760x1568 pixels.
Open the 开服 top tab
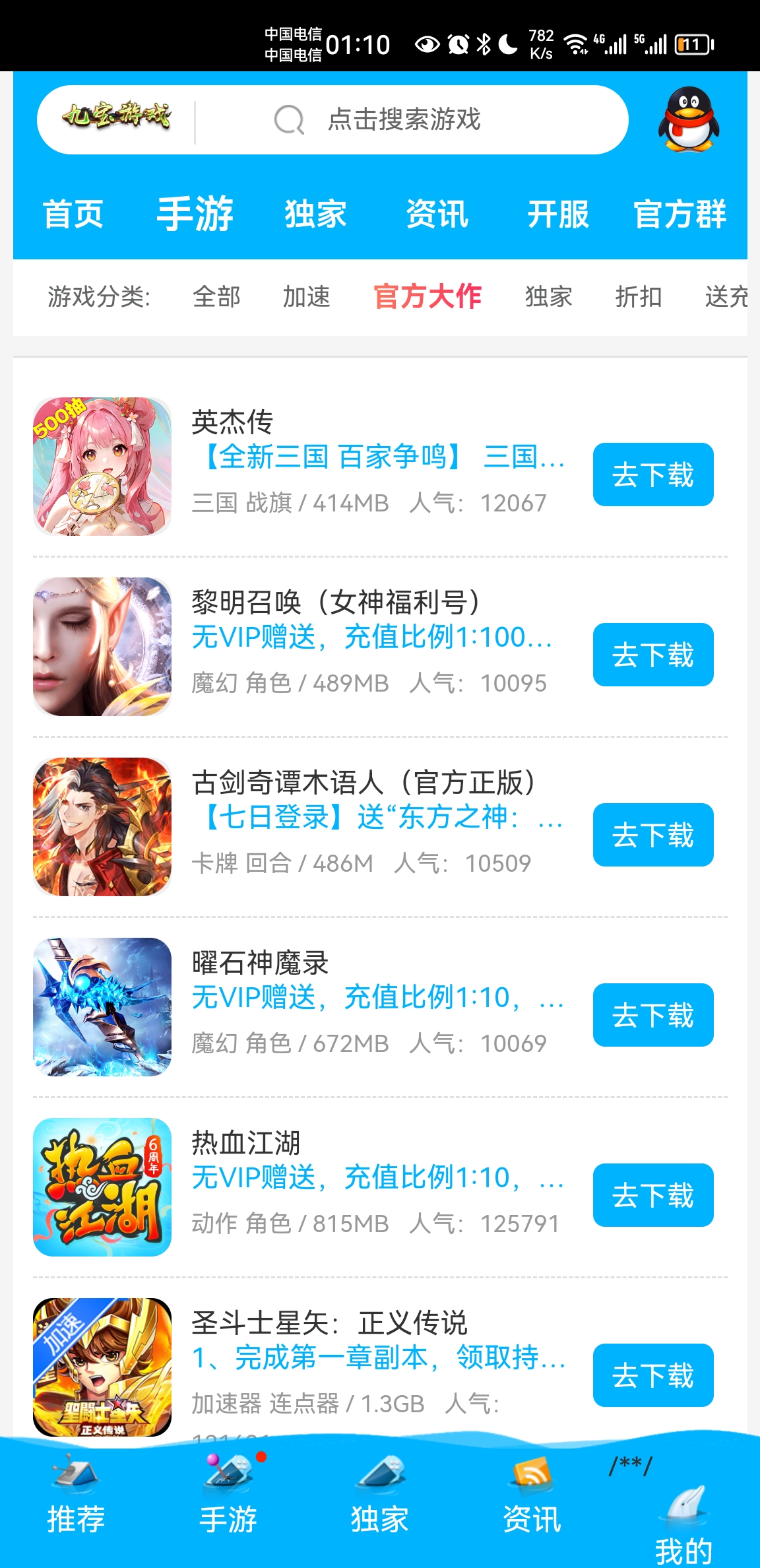[x=557, y=214]
